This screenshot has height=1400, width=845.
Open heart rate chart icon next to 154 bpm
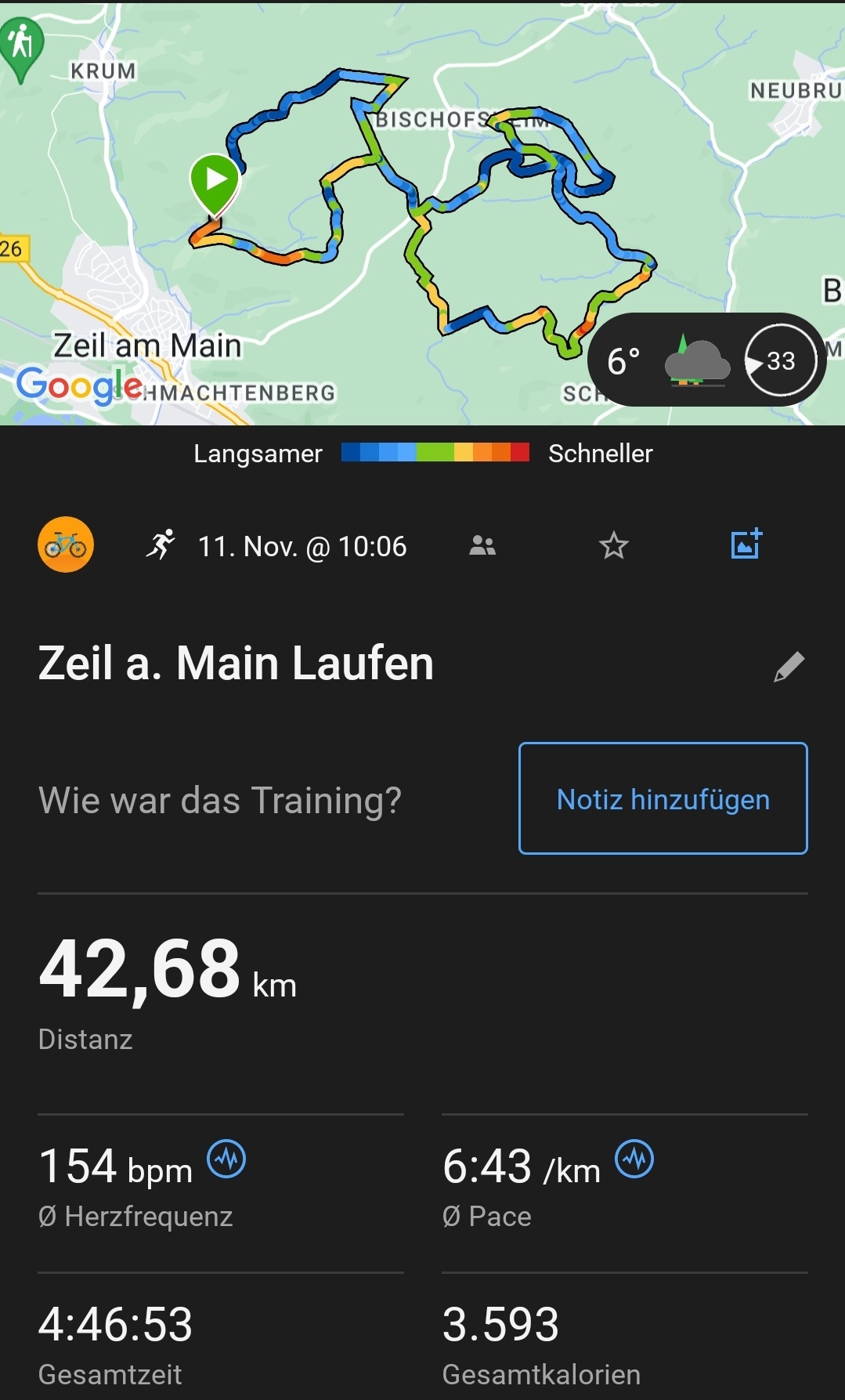click(226, 1159)
